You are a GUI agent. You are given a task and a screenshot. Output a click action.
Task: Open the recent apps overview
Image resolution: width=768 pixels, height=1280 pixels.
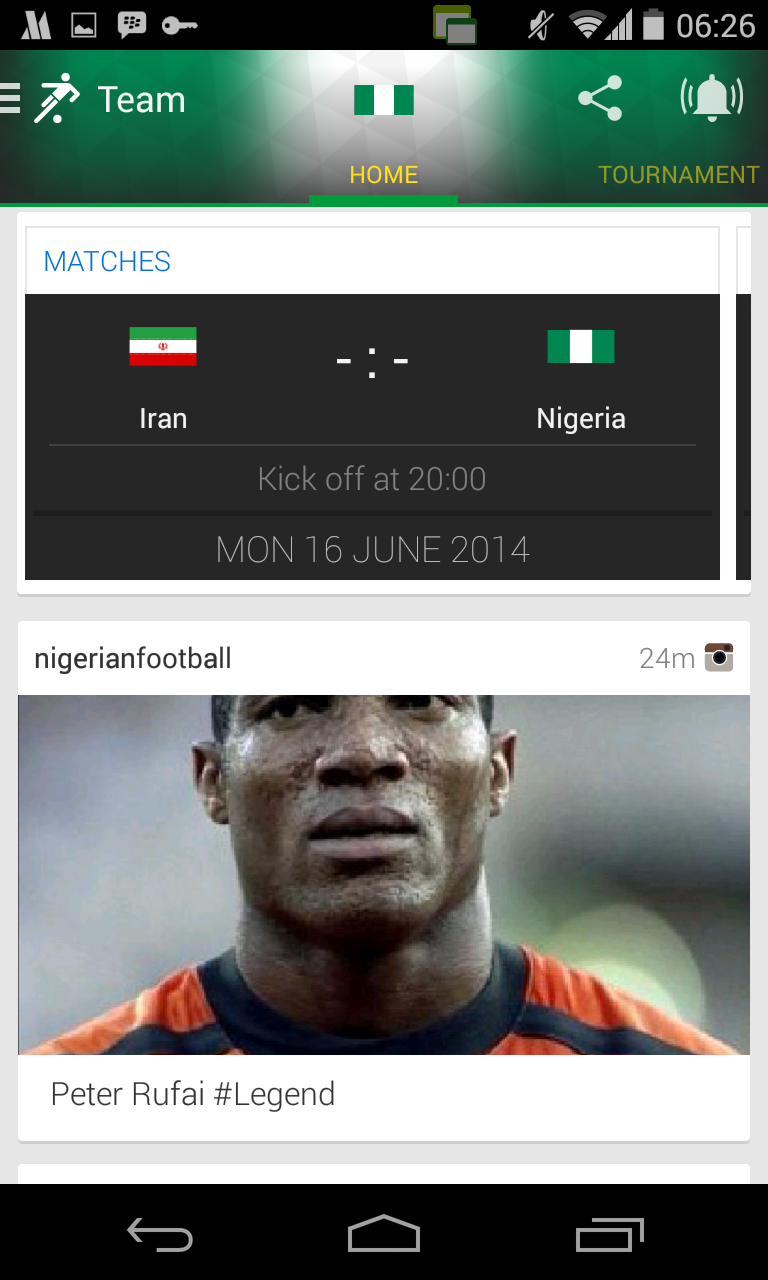tap(610, 1236)
